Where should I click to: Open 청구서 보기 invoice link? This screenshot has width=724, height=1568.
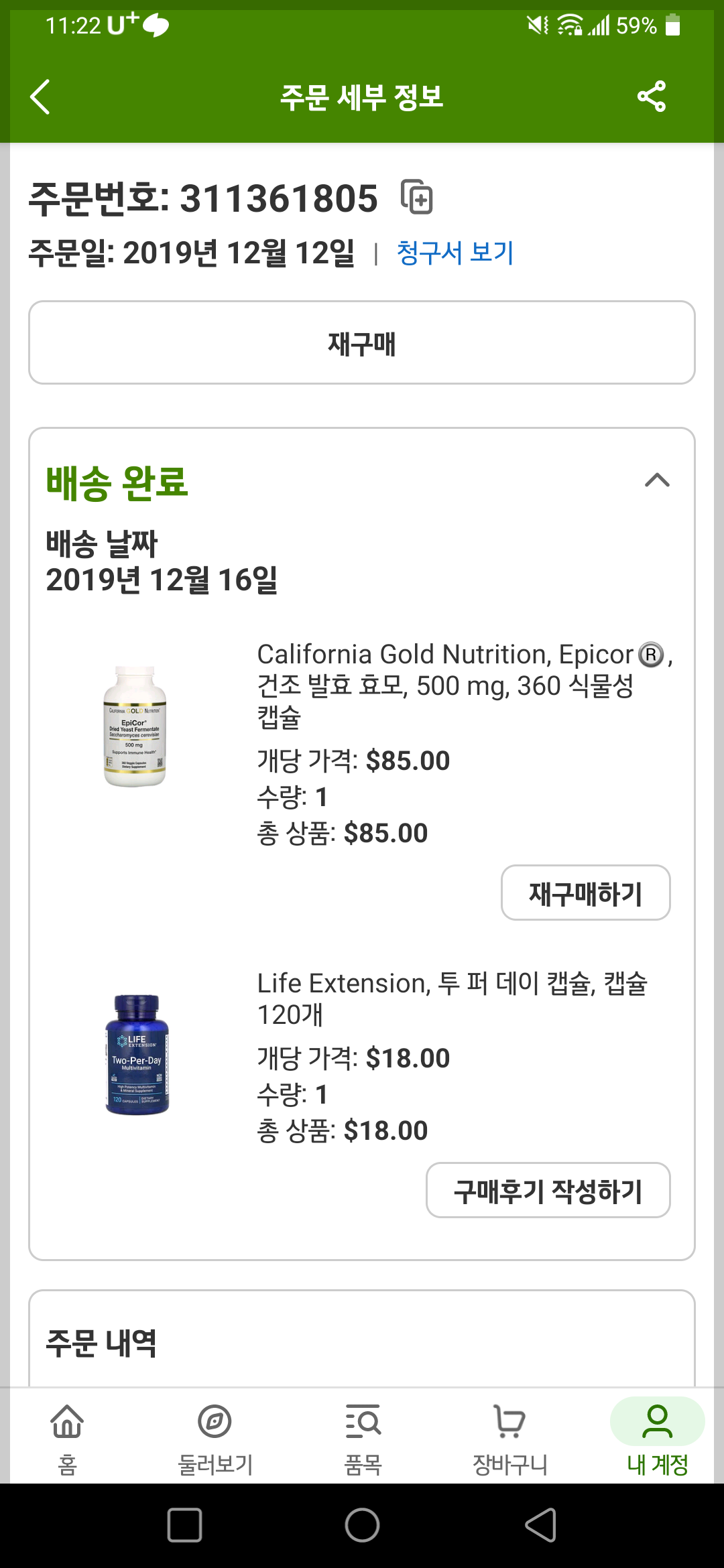455,253
